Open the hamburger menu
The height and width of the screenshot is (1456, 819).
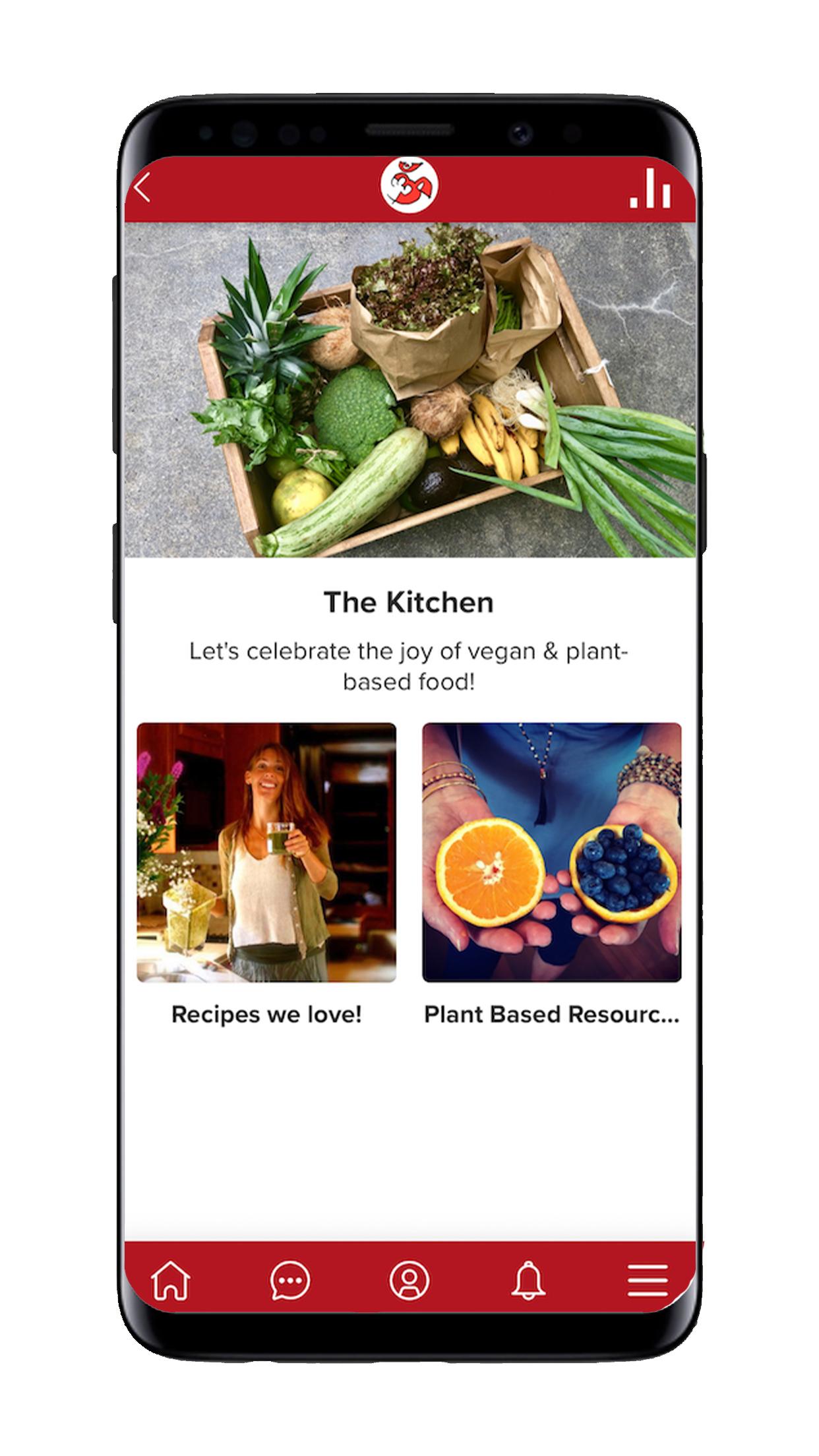(648, 1281)
